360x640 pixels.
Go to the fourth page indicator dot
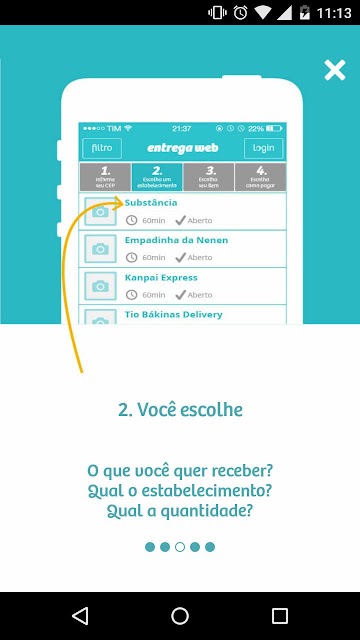point(195,547)
